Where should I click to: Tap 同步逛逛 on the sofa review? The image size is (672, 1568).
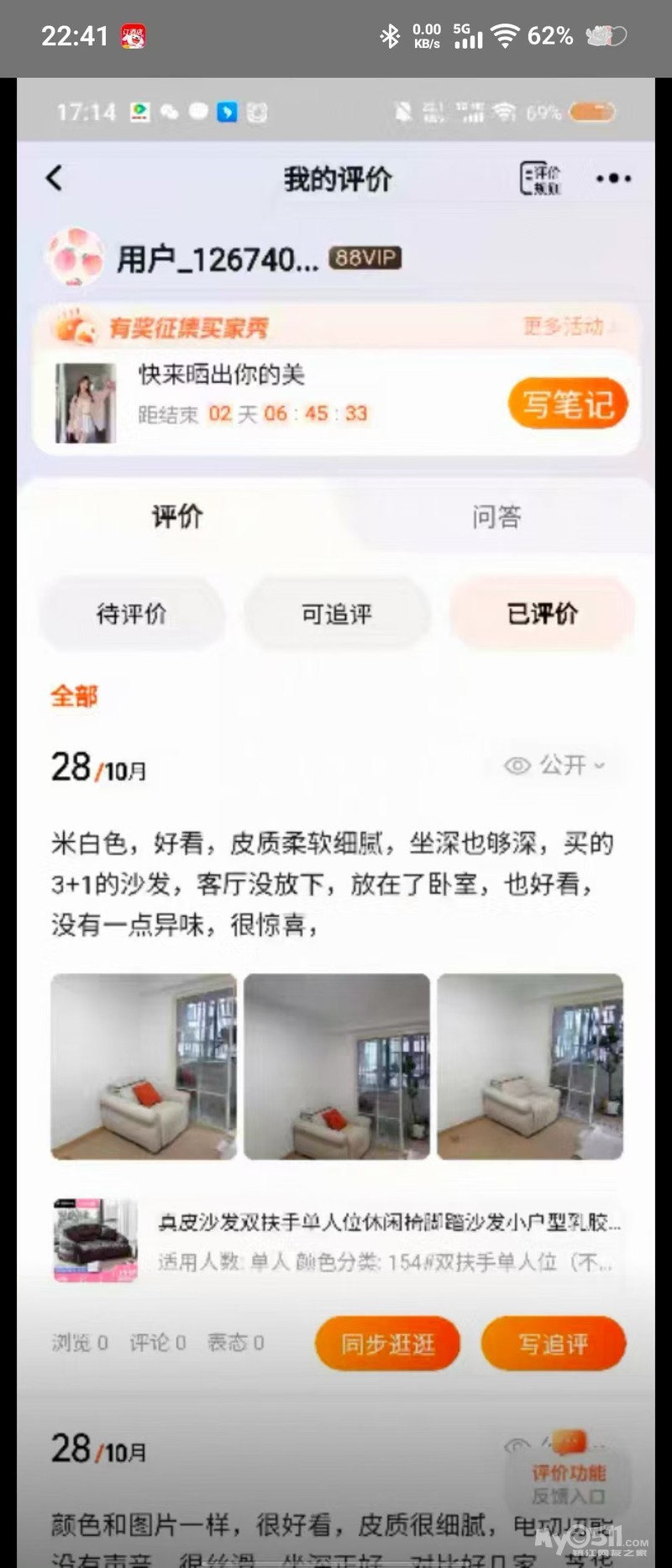[x=387, y=1343]
